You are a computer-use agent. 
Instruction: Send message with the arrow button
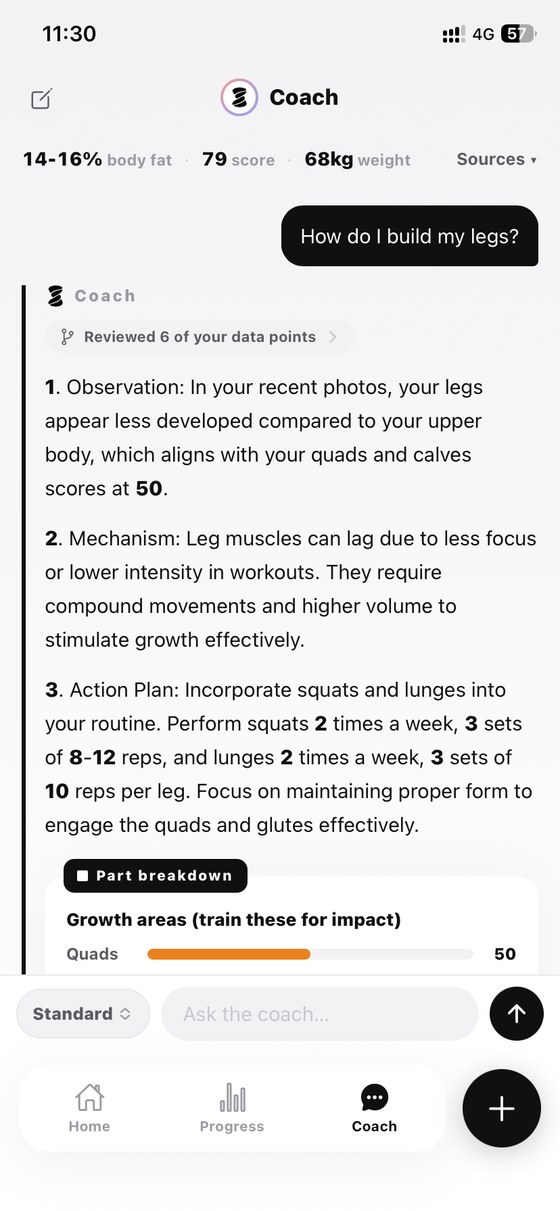click(x=516, y=1014)
